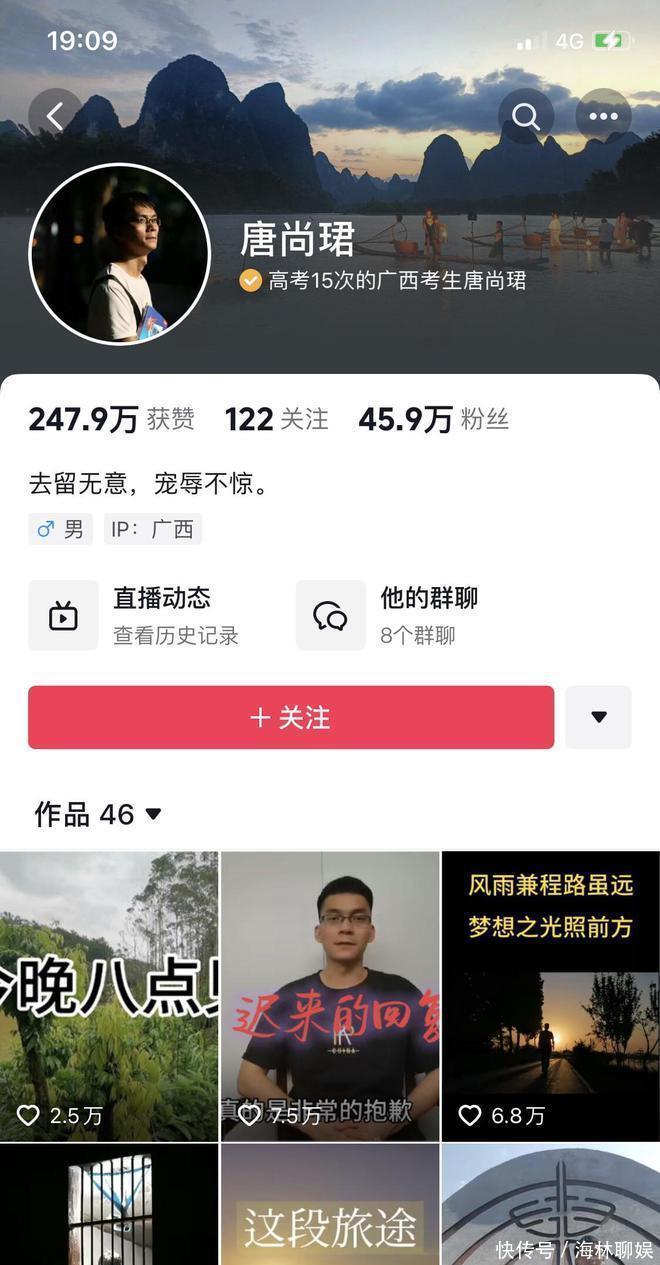The height and width of the screenshot is (1265, 660).
Task: Open the 这段旅途 video
Action: click(330, 1205)
